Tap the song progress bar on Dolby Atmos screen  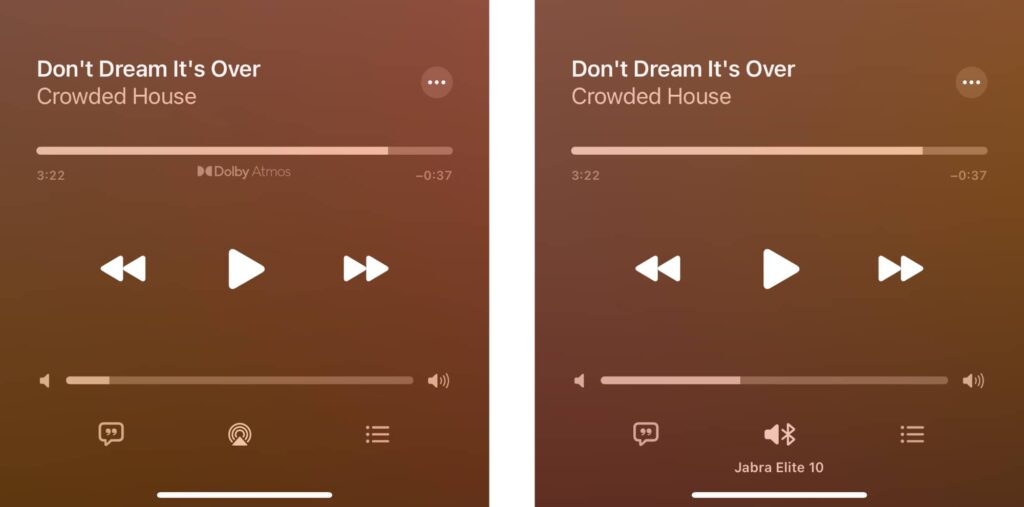coord(244,151)
